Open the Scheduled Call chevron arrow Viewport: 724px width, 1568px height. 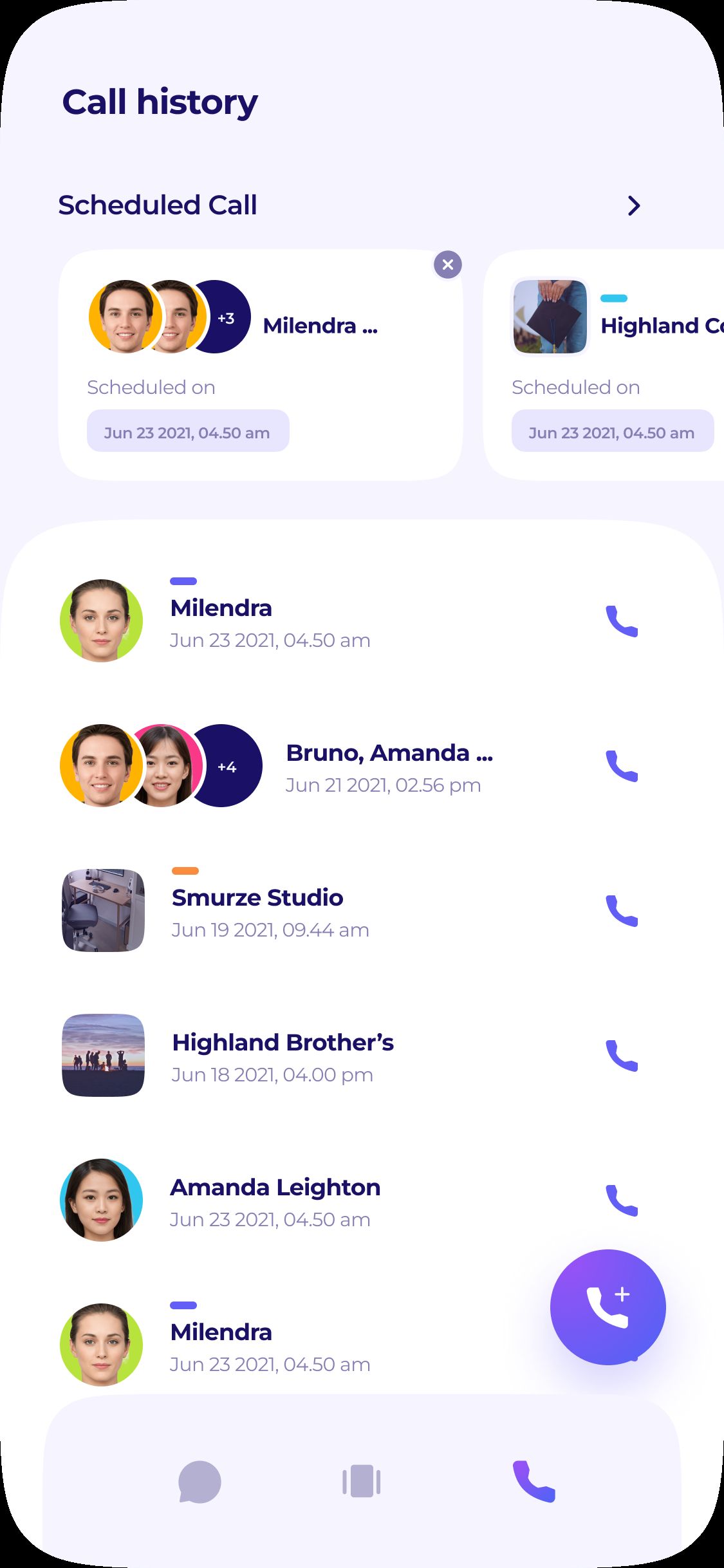click(x=634, y=206)
